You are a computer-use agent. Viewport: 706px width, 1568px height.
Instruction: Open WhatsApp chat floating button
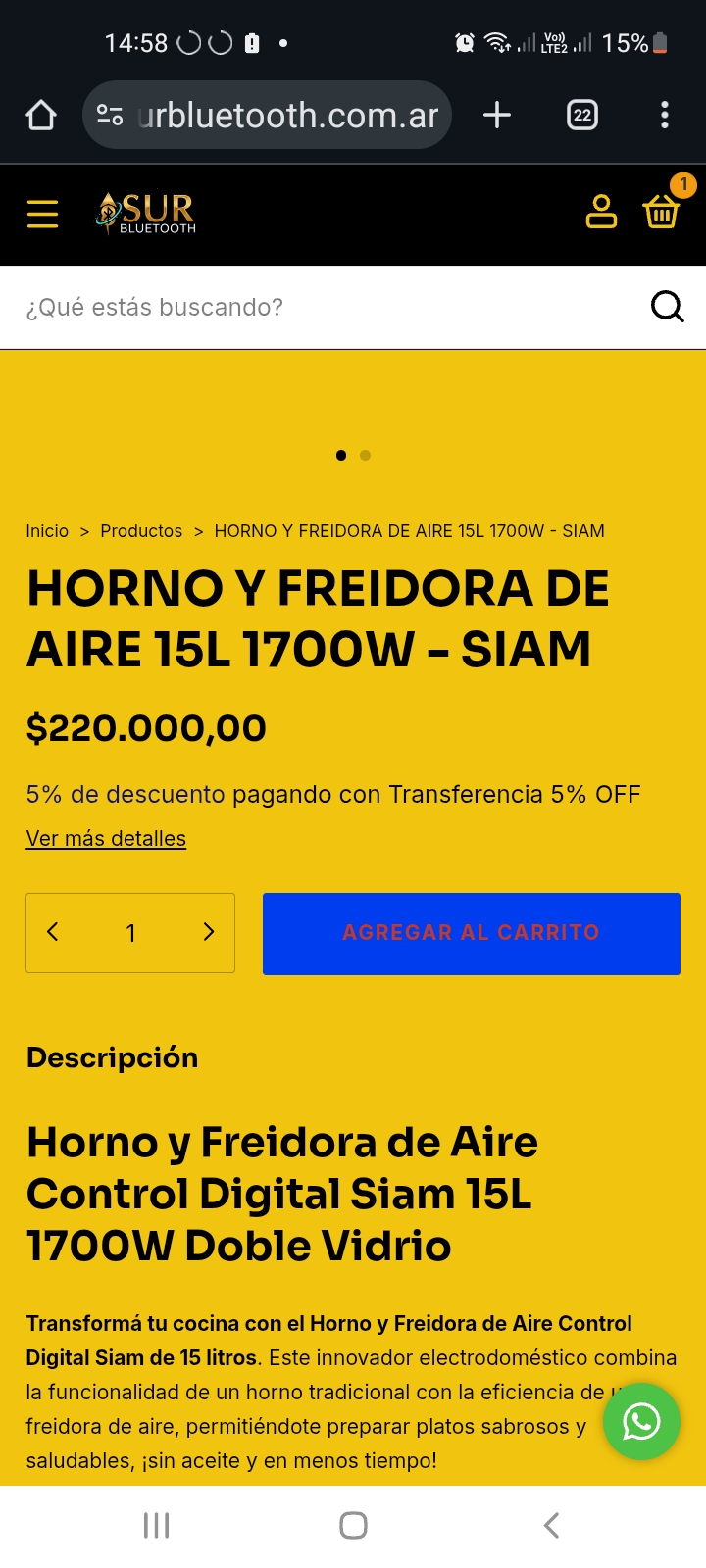[x=641, y=1422]
